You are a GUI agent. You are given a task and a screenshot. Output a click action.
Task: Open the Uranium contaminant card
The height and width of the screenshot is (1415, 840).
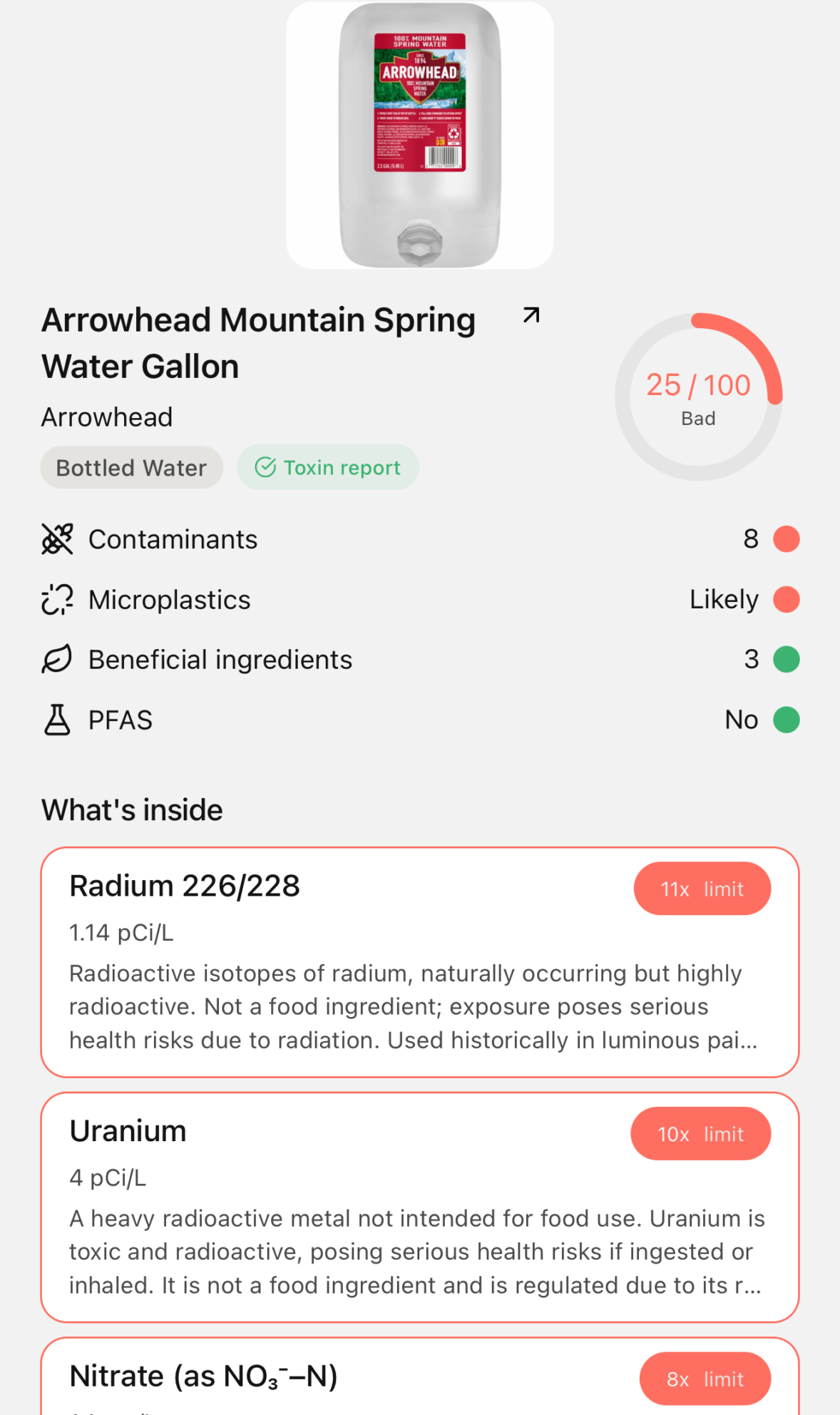pos(419,1207)
